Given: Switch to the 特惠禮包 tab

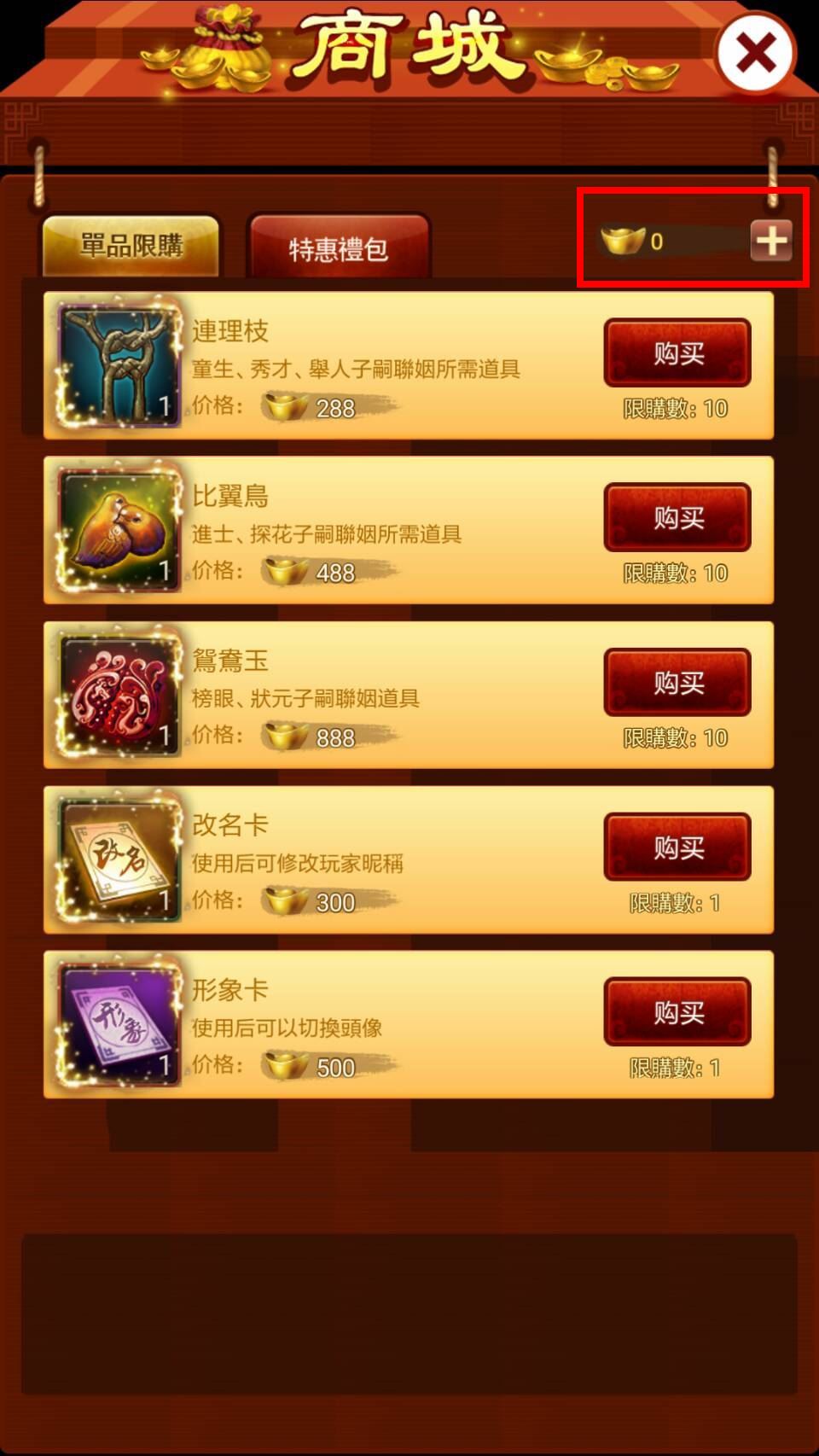Looking at the screenshot, I should click(x=339, y=248).
